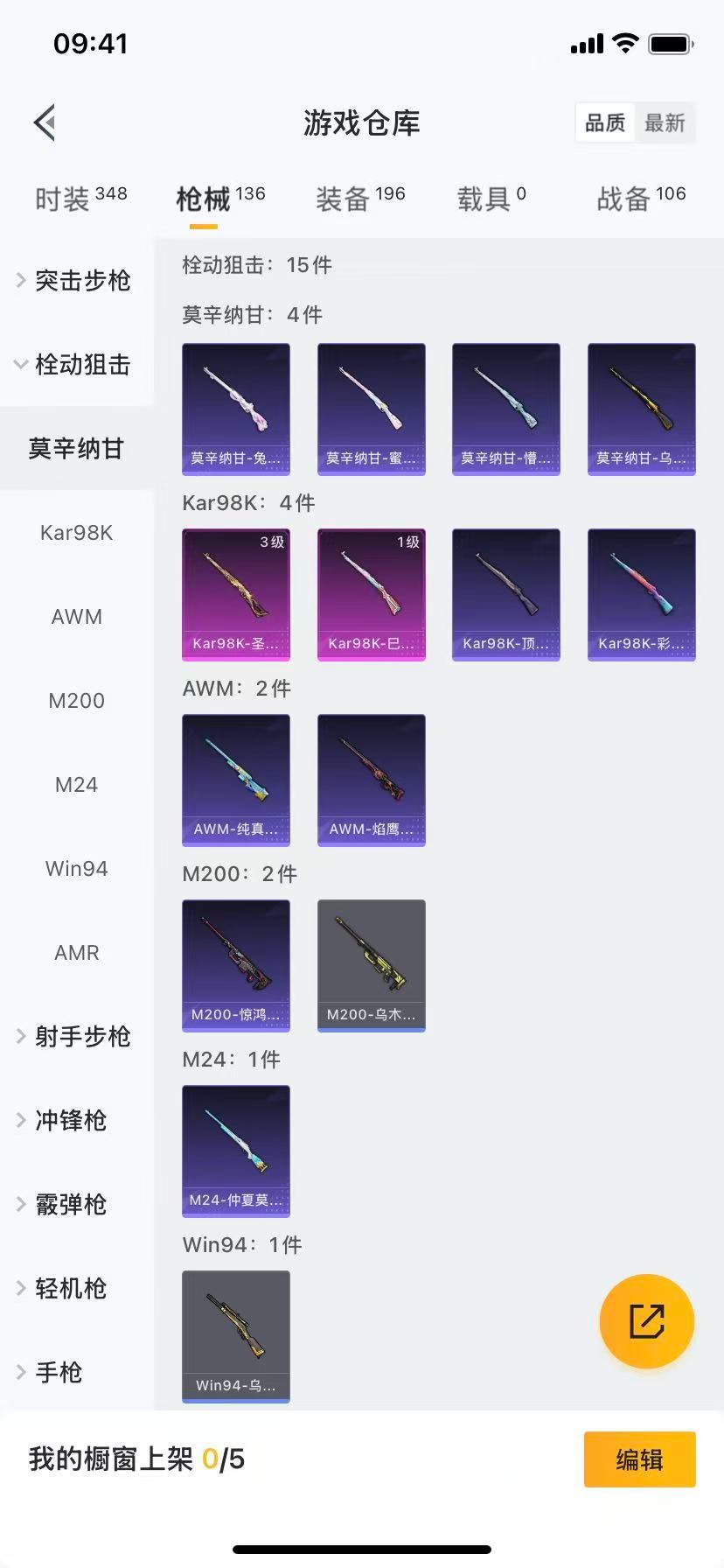Screen dimensions: 724x1568
Task: Open the 战备 tab
Action: 639,194
